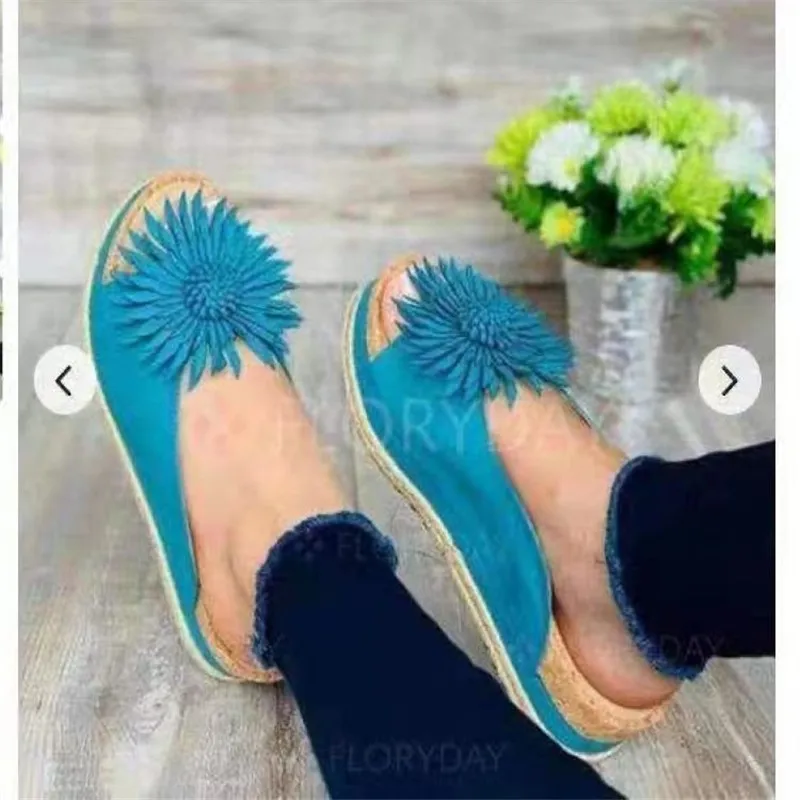Image resolution: width=800 pixels, height=800 pixels.
Task: Open the blue flower sandals photo
Action: 397,400
